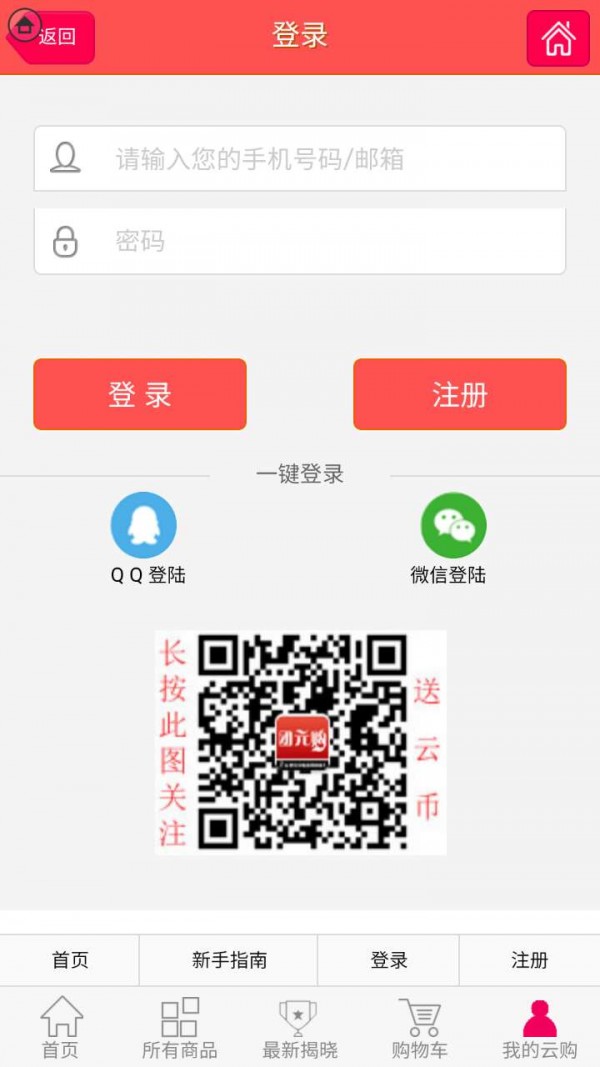Image resolution: width=600 pixels, height=1067 pixels.
Task: Open the 新手指南 beginner guide link
Action: pyautogui.click(x=229, y=960)
